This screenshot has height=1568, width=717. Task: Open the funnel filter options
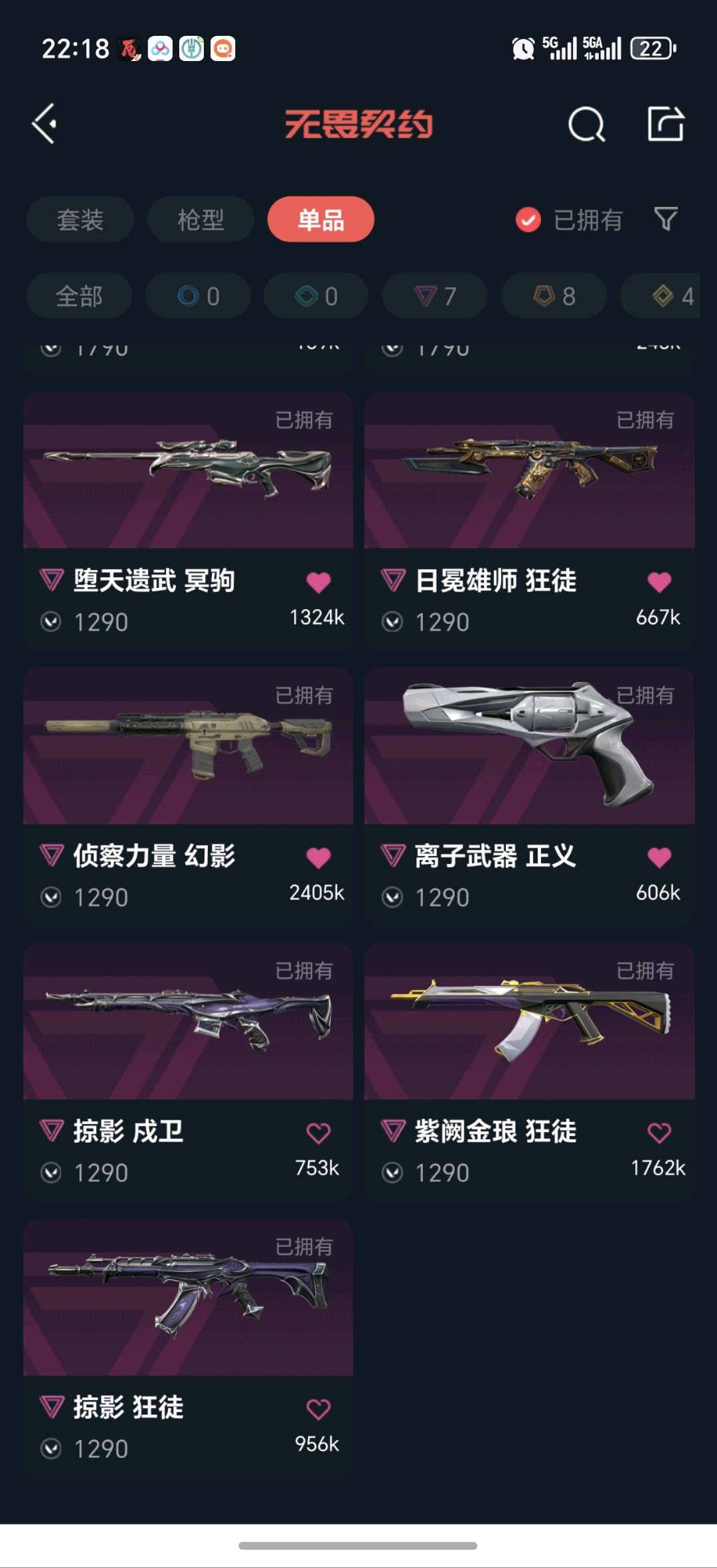click(x=665, y=219)
